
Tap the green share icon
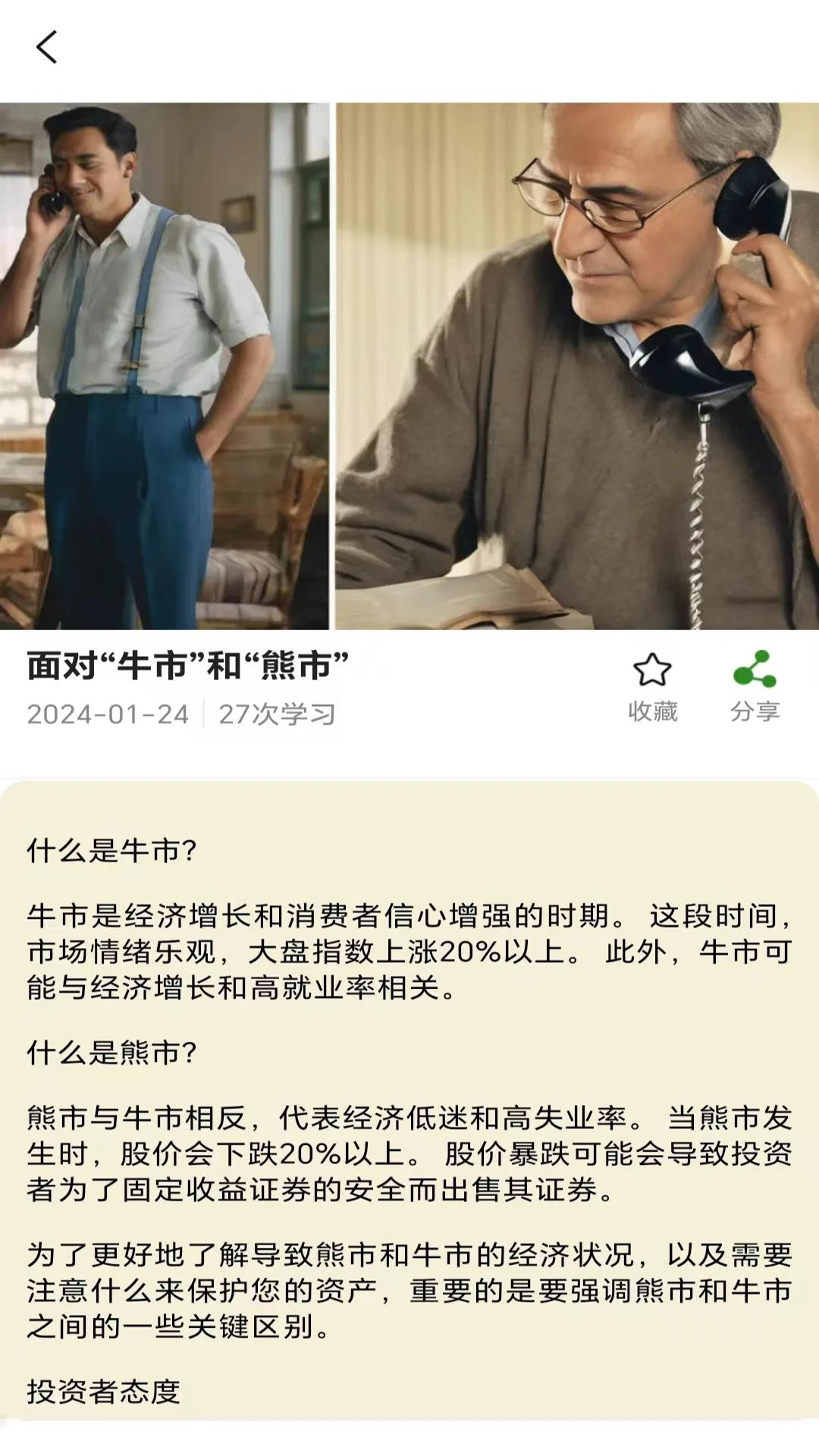(756, 669)
